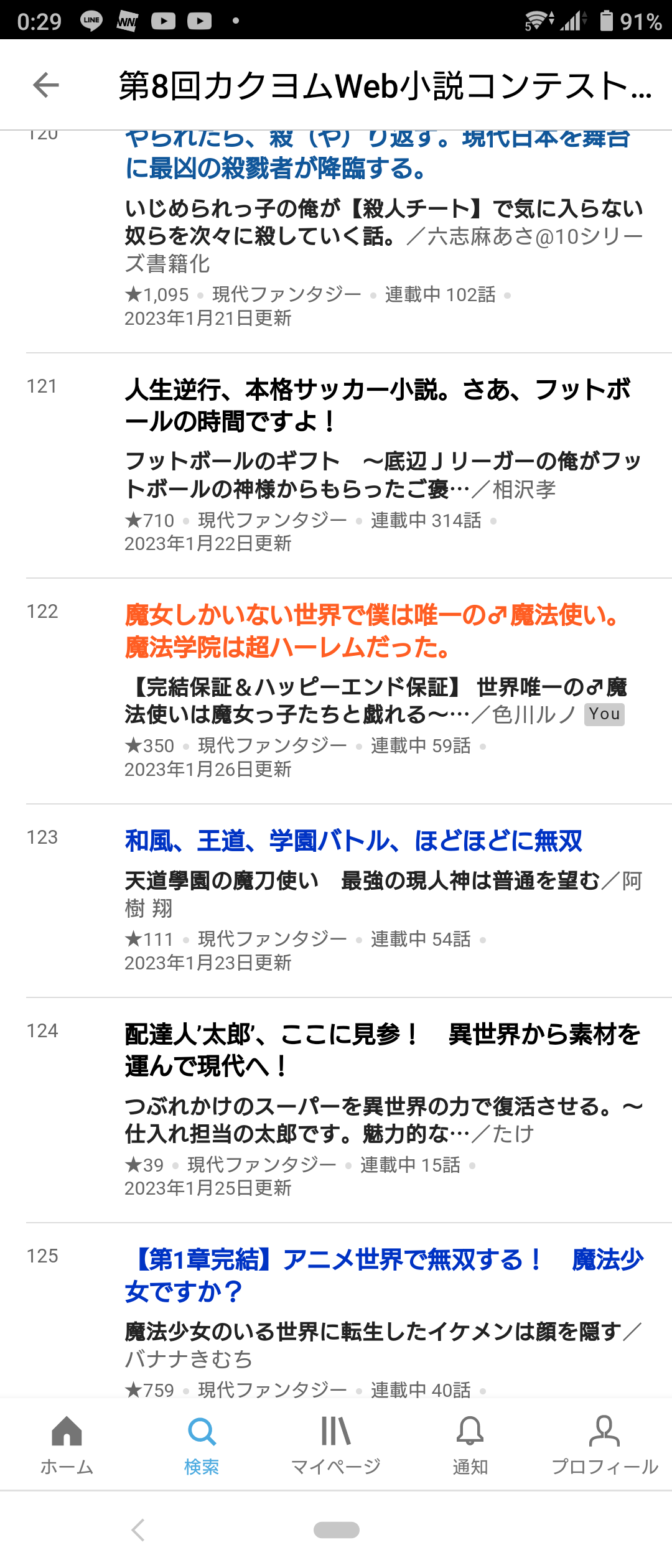The height and width of the screenshot is (1568, 672).
Task: Open rank 123 novel 天道學園の魔刀使い
Action: point(353,841)
